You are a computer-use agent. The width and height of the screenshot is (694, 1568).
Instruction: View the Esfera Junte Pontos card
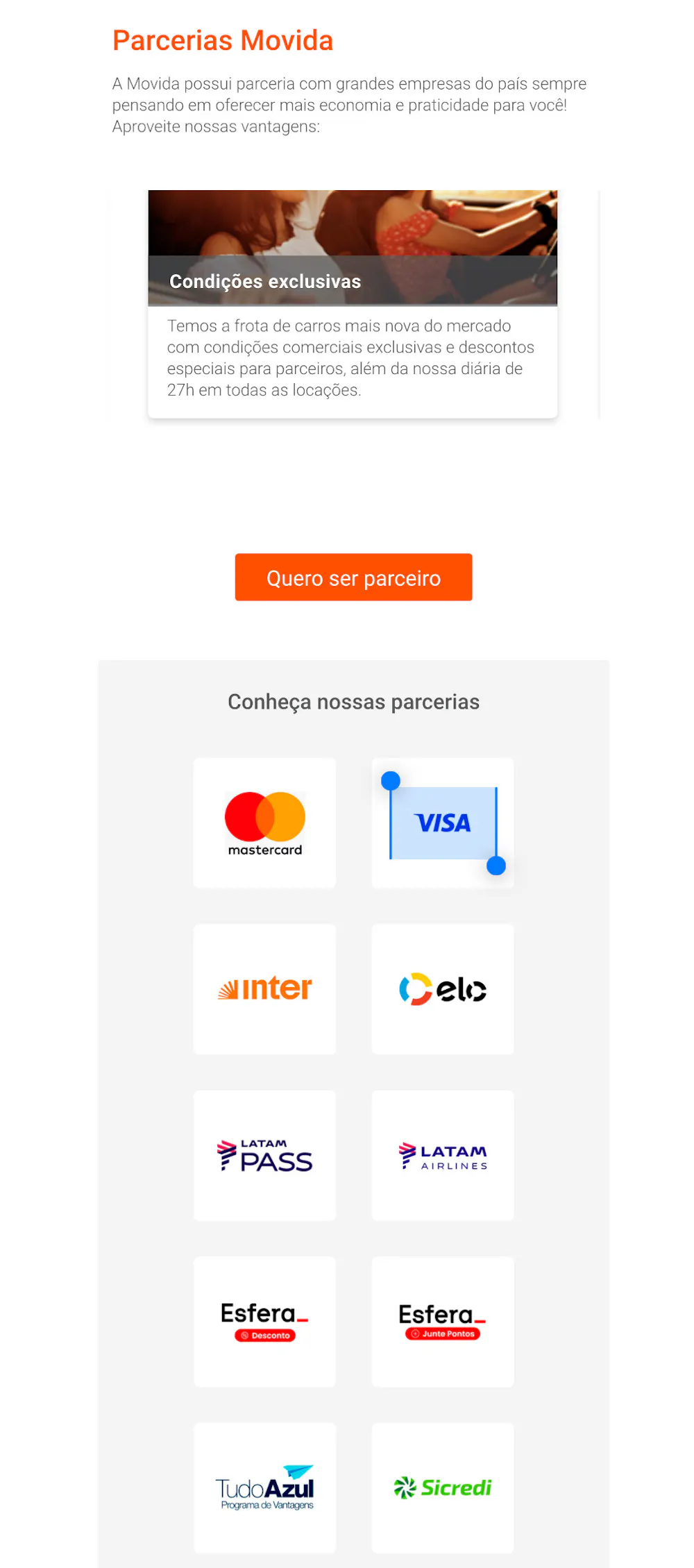pyautogui.click(x=443, y=1322)
